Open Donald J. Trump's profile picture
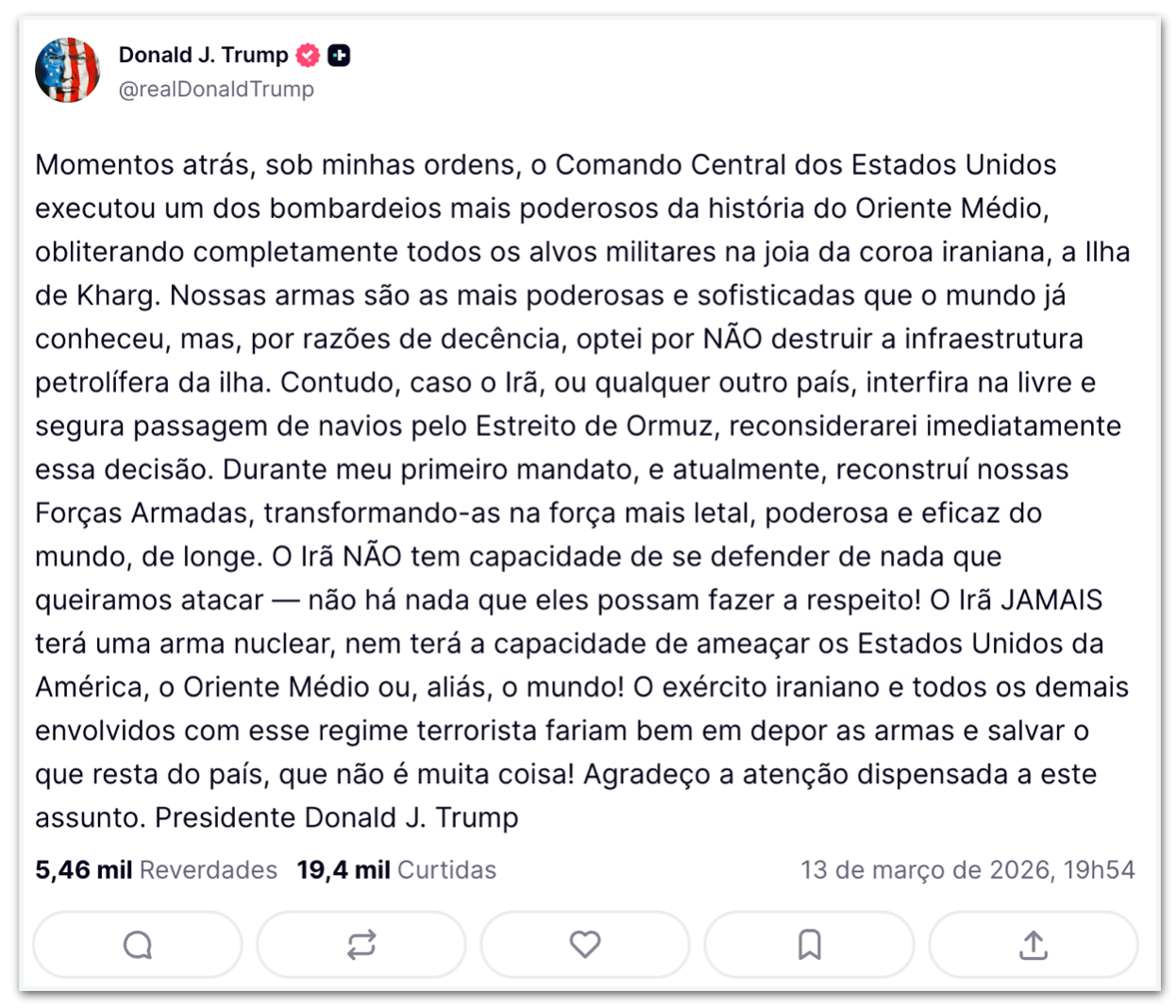Screen dimensions: 1176x1008 tap(67, 71)
